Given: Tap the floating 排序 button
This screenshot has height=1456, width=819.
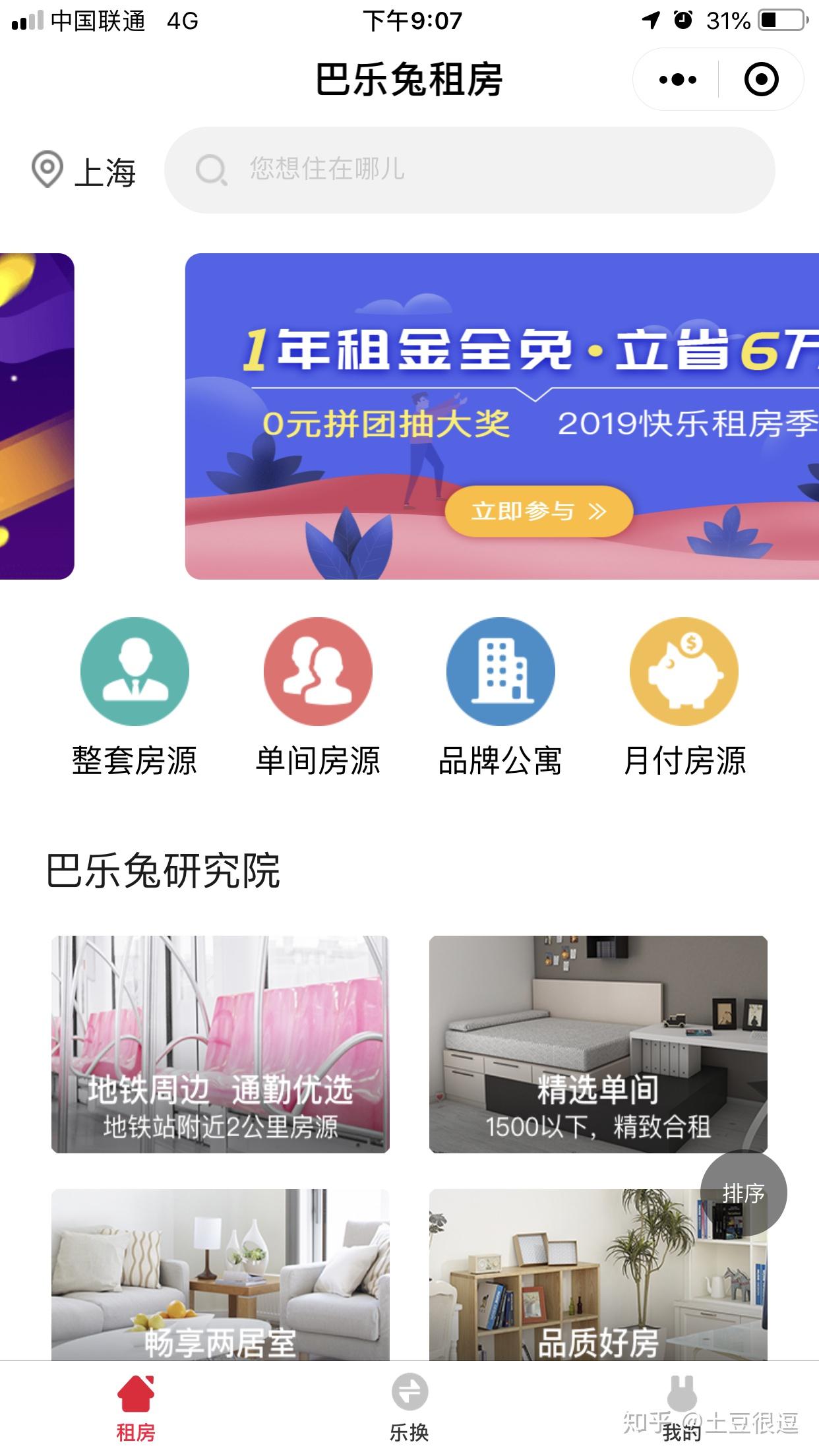Looking at the screenshot, I should click(x=743, y=1193).
